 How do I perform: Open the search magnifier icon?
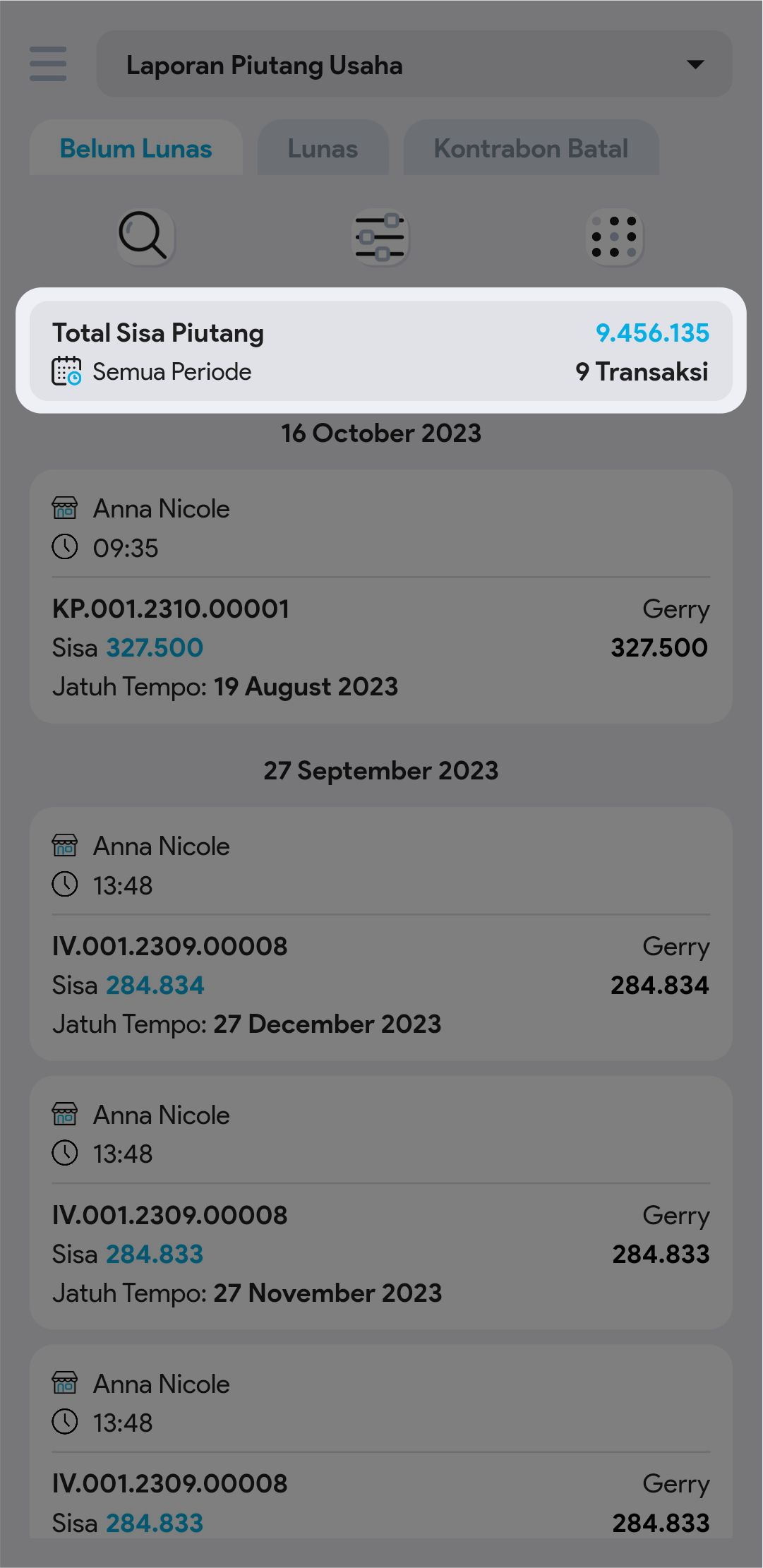tap(145, 237)
